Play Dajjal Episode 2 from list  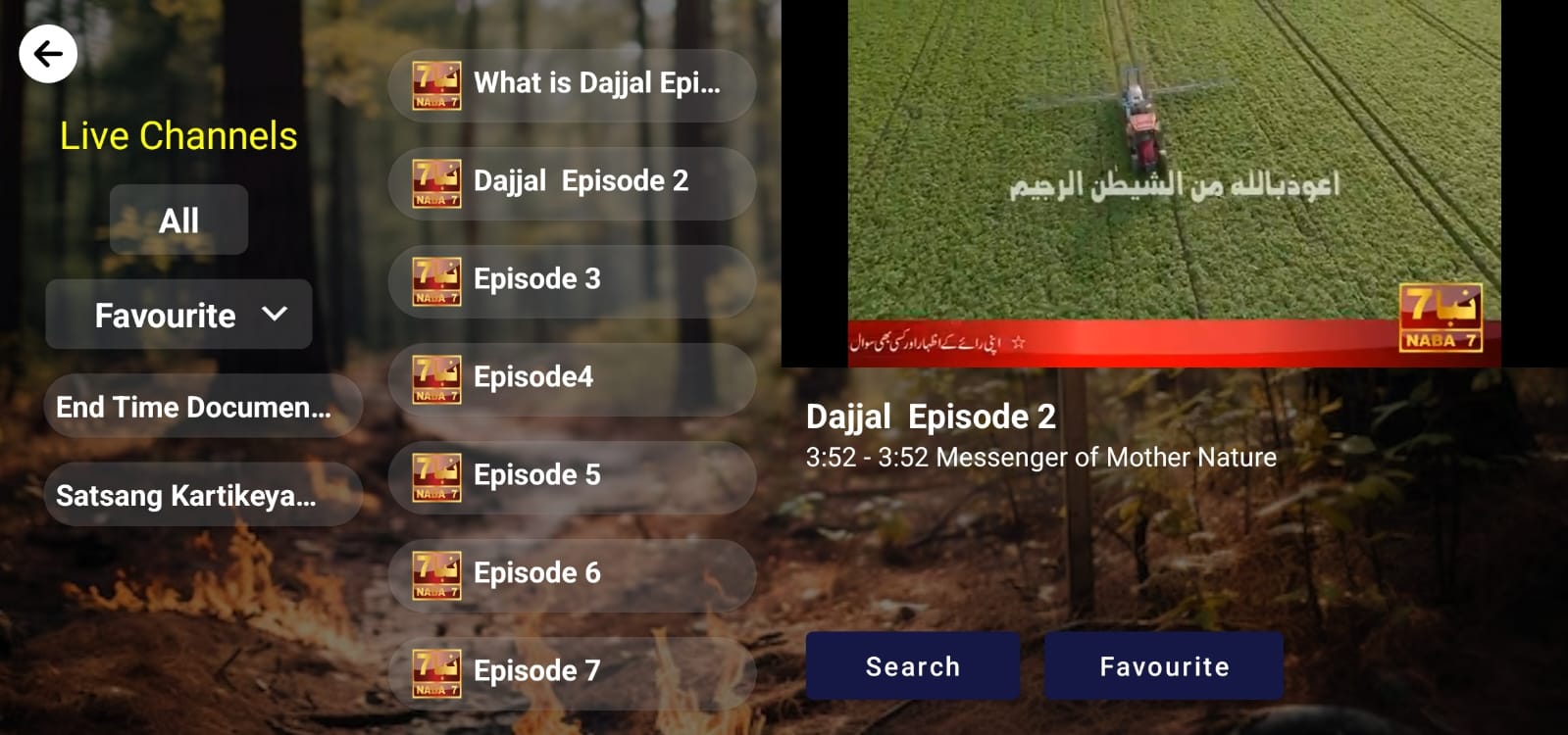pyautogui.click(x=572, y=182)
